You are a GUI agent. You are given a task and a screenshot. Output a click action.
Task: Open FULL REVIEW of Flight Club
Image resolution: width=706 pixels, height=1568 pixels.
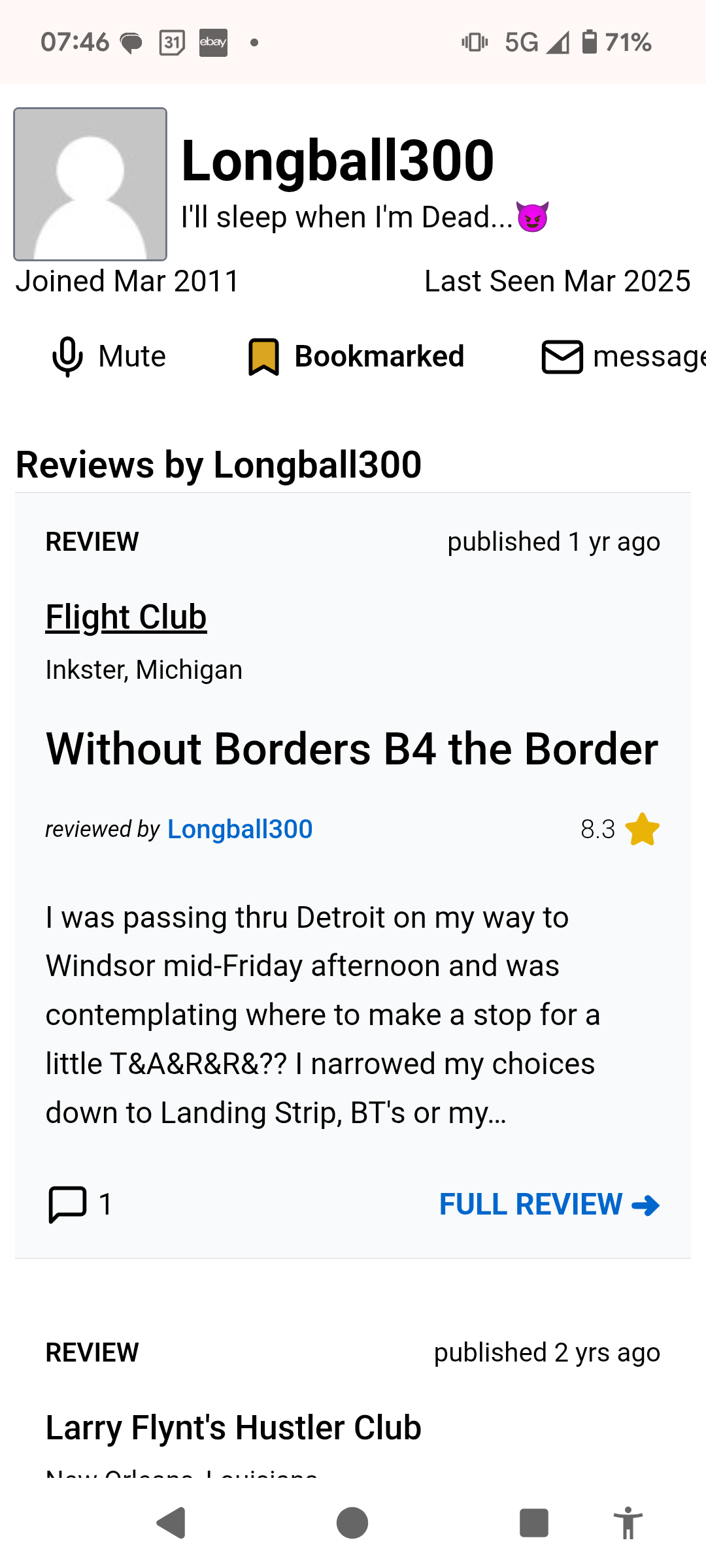coord(549,1204)
